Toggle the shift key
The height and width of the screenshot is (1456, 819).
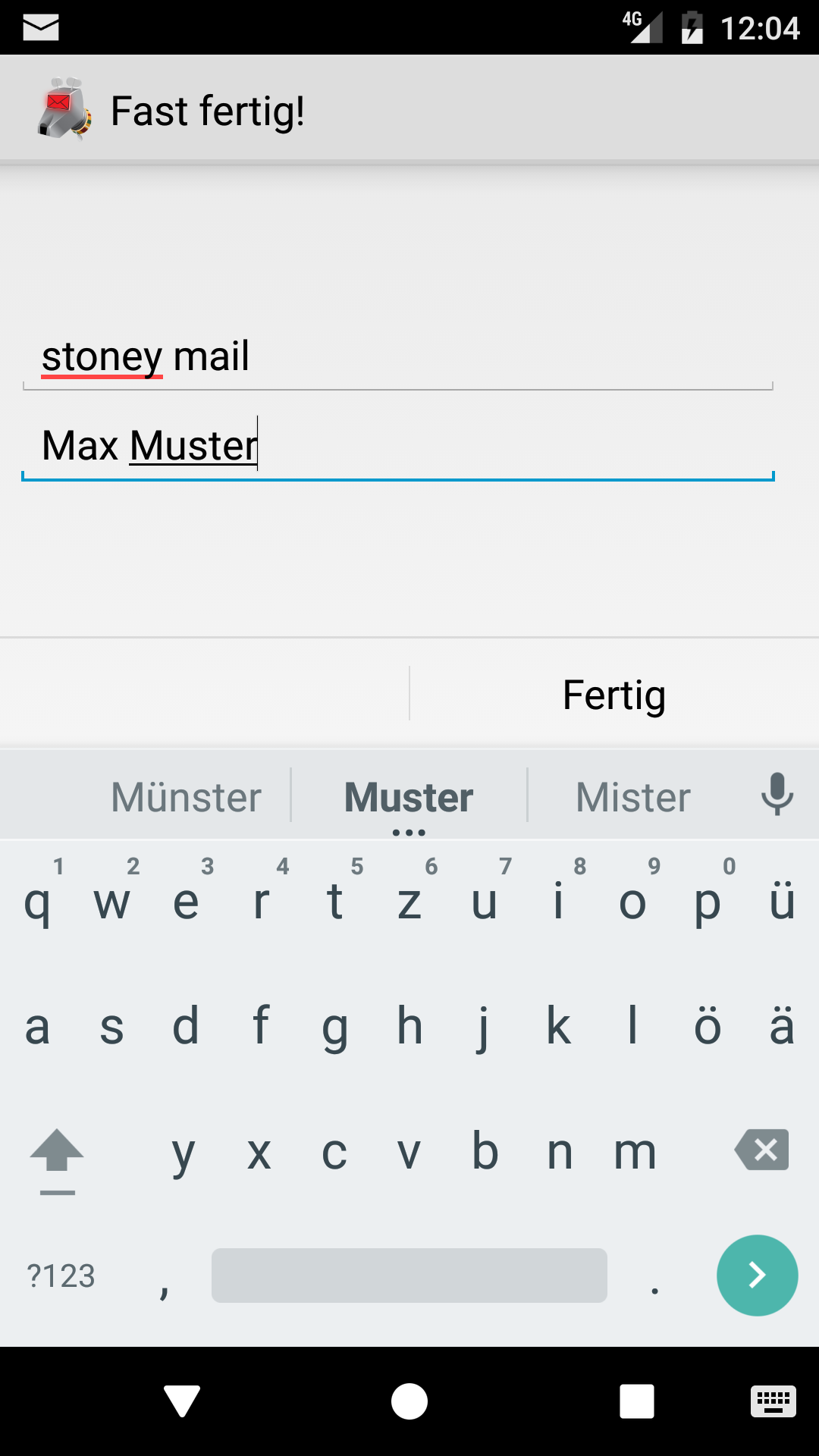[x=57, y=1153]
